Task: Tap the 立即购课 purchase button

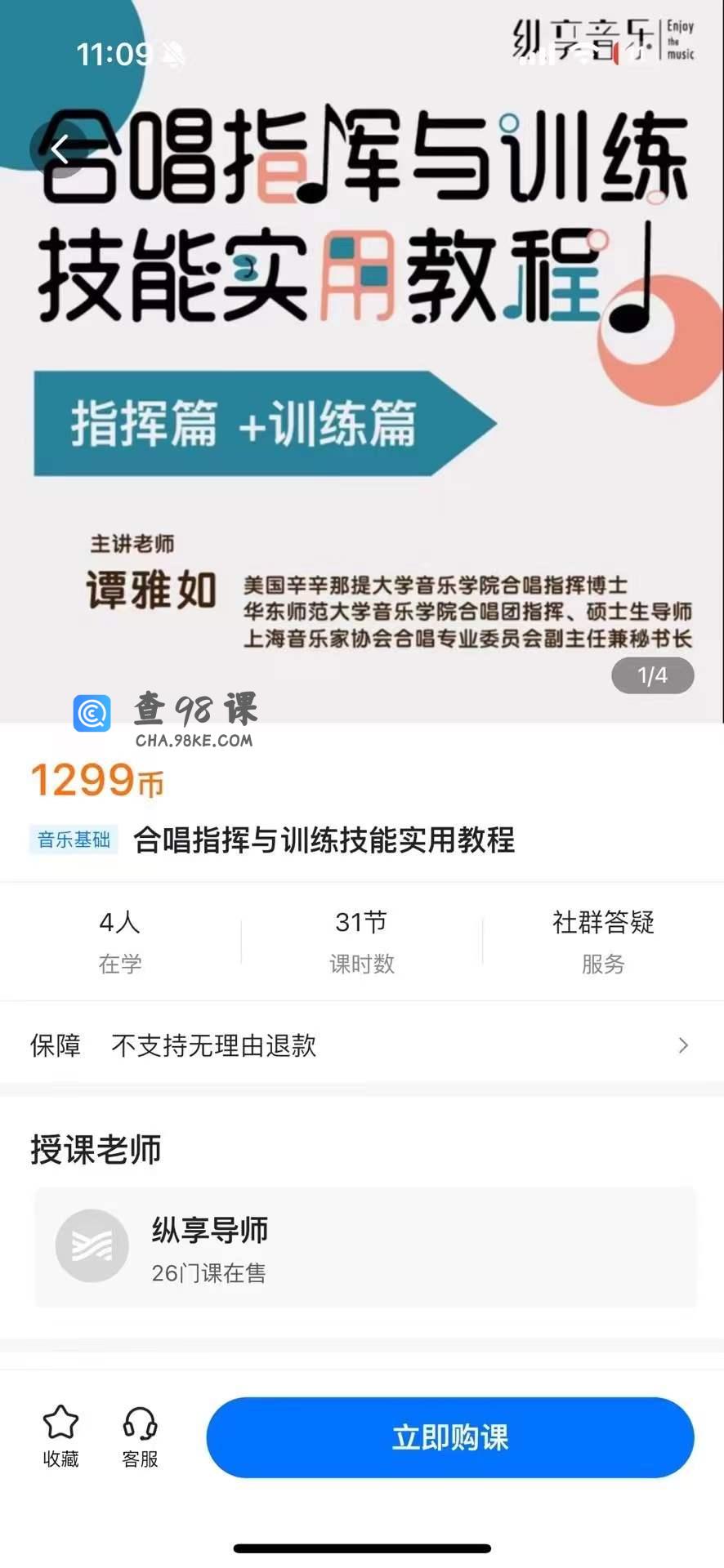Action: (450, 1437)
